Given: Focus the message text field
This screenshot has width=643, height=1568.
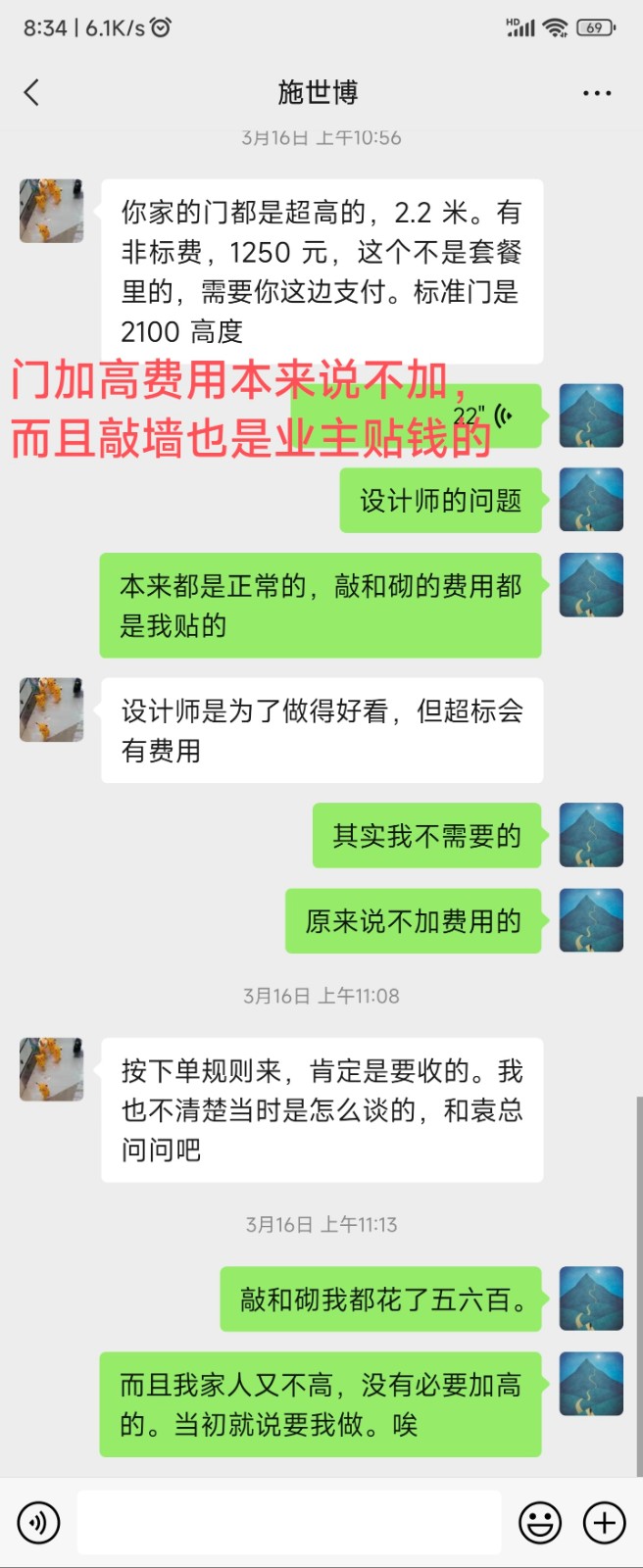Looking at the screenshot, I should coord(289,1523).
